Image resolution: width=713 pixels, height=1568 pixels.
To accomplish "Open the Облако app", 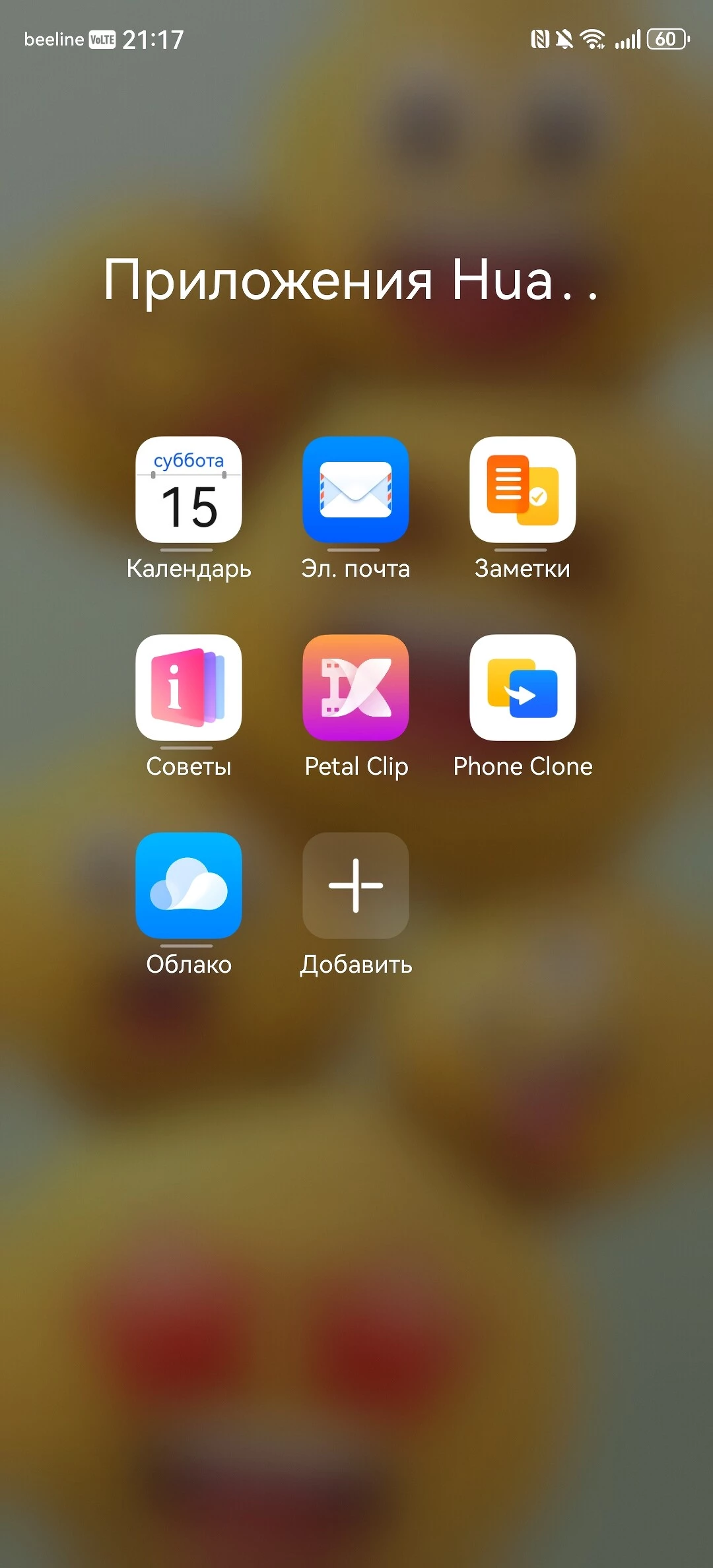I will [189, 886].
